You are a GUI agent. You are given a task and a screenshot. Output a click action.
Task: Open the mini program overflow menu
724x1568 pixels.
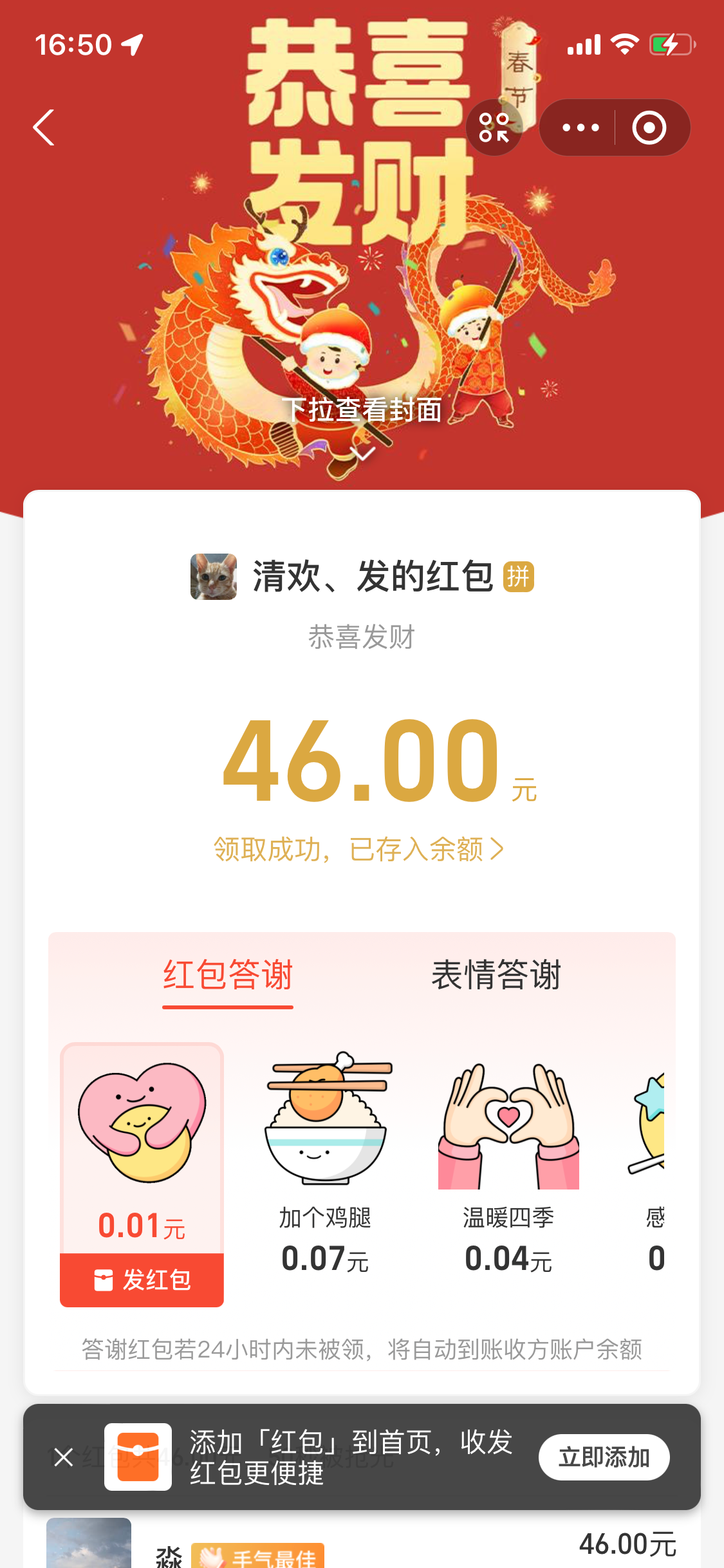tap(580, 127)
